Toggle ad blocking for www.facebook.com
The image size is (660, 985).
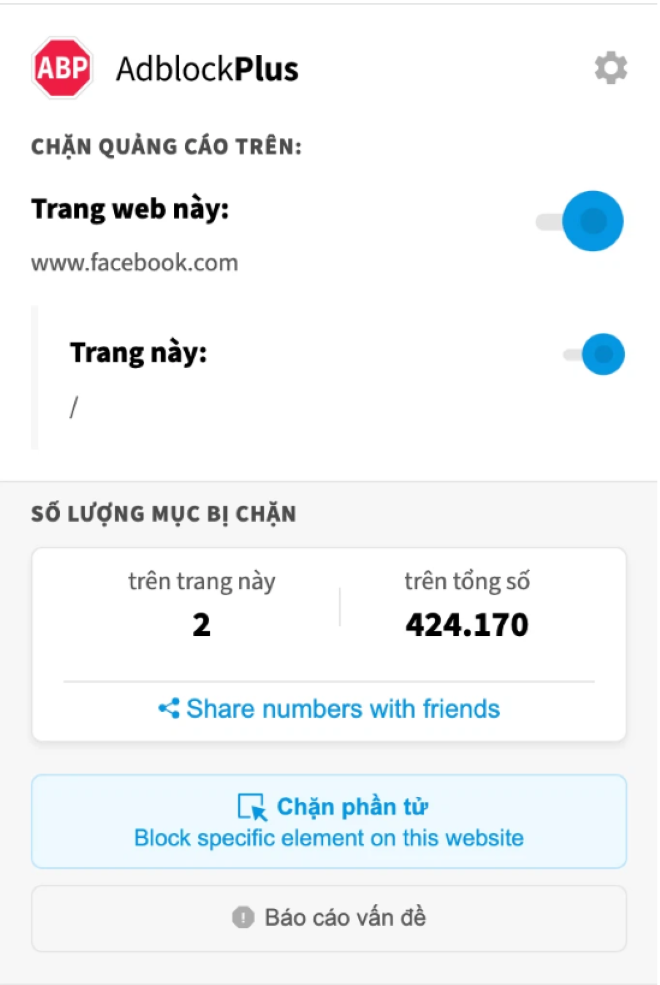(581, 221)
